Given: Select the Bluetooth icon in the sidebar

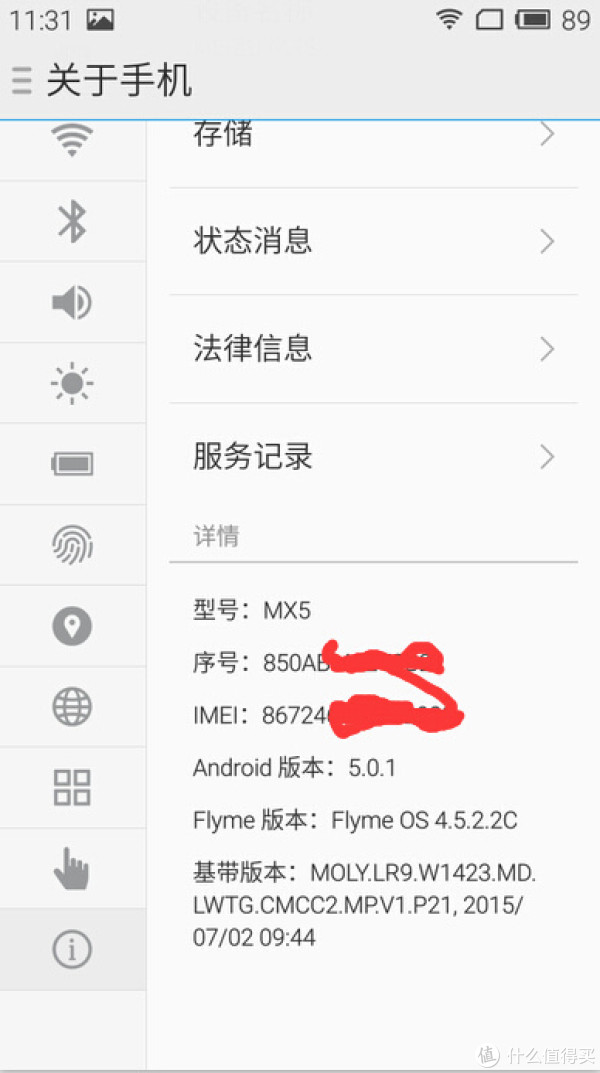Looking at the screenshot, I should click(72, 222).
